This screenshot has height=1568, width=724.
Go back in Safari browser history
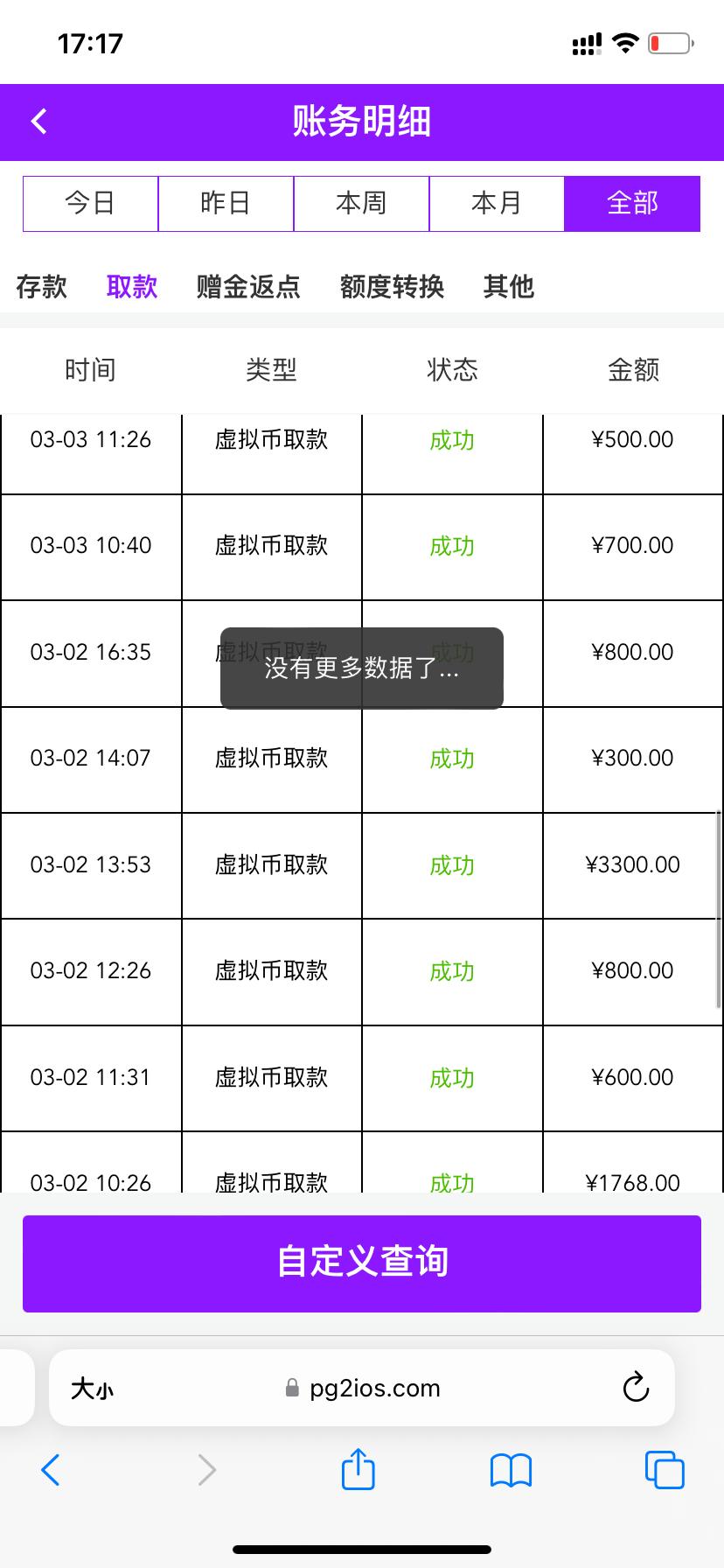point(51,1470)
